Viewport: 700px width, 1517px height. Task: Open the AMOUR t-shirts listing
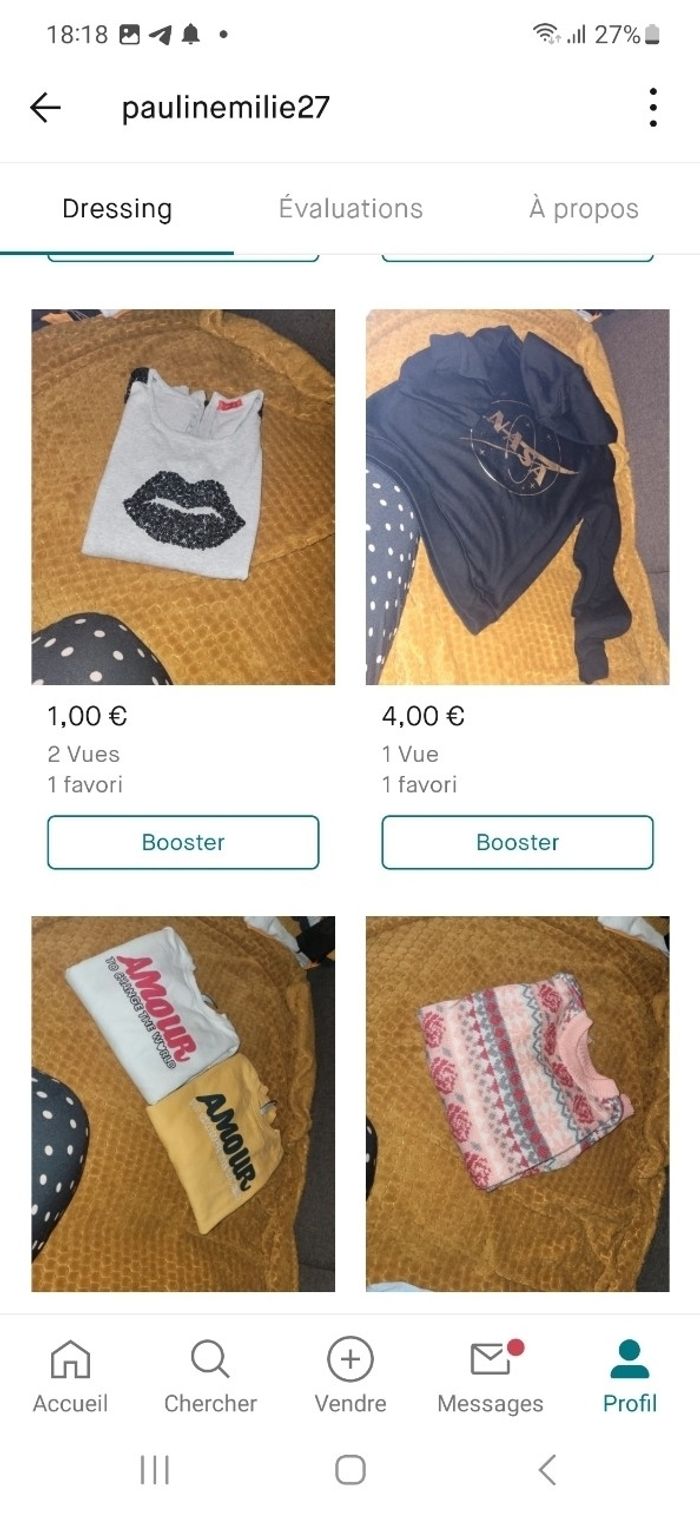183,1103
